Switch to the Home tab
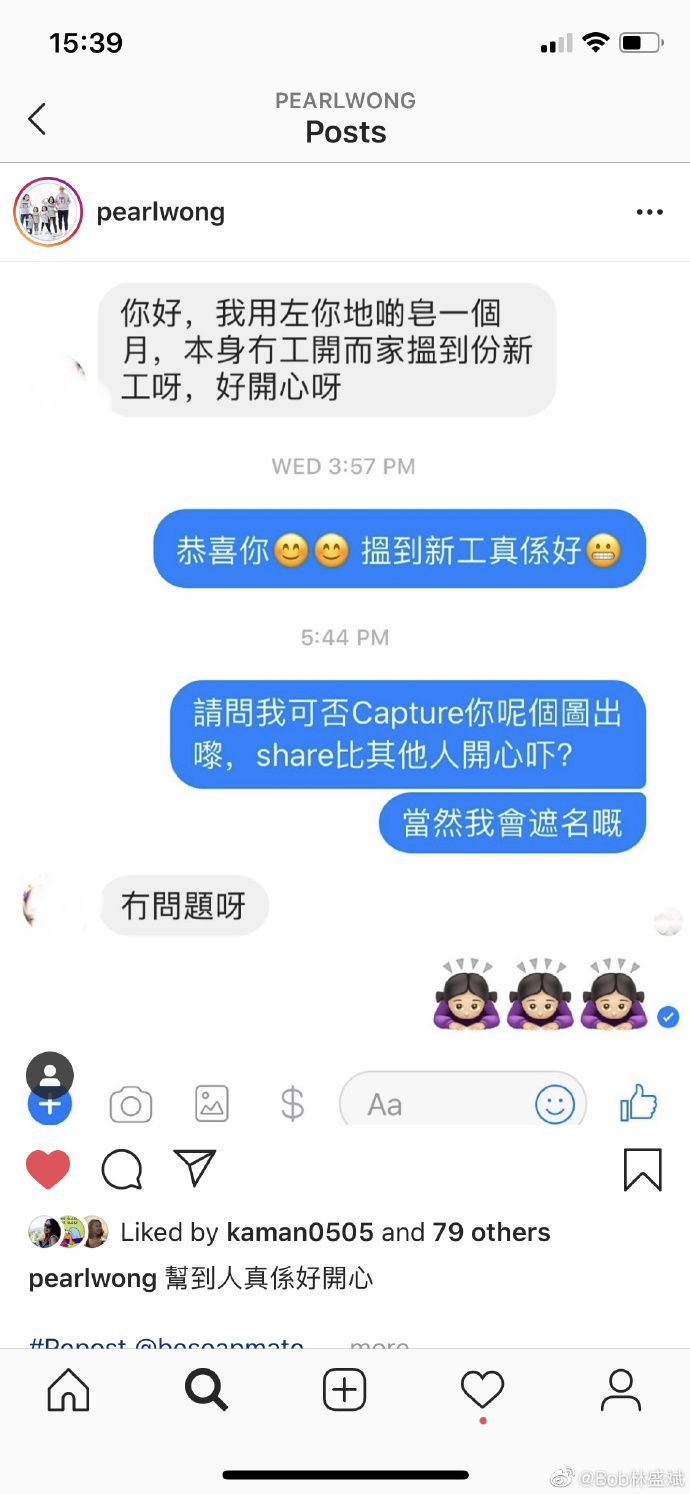Image resolution: width=690 pixels, height=1494 pixels. [x=68, y=1390]
